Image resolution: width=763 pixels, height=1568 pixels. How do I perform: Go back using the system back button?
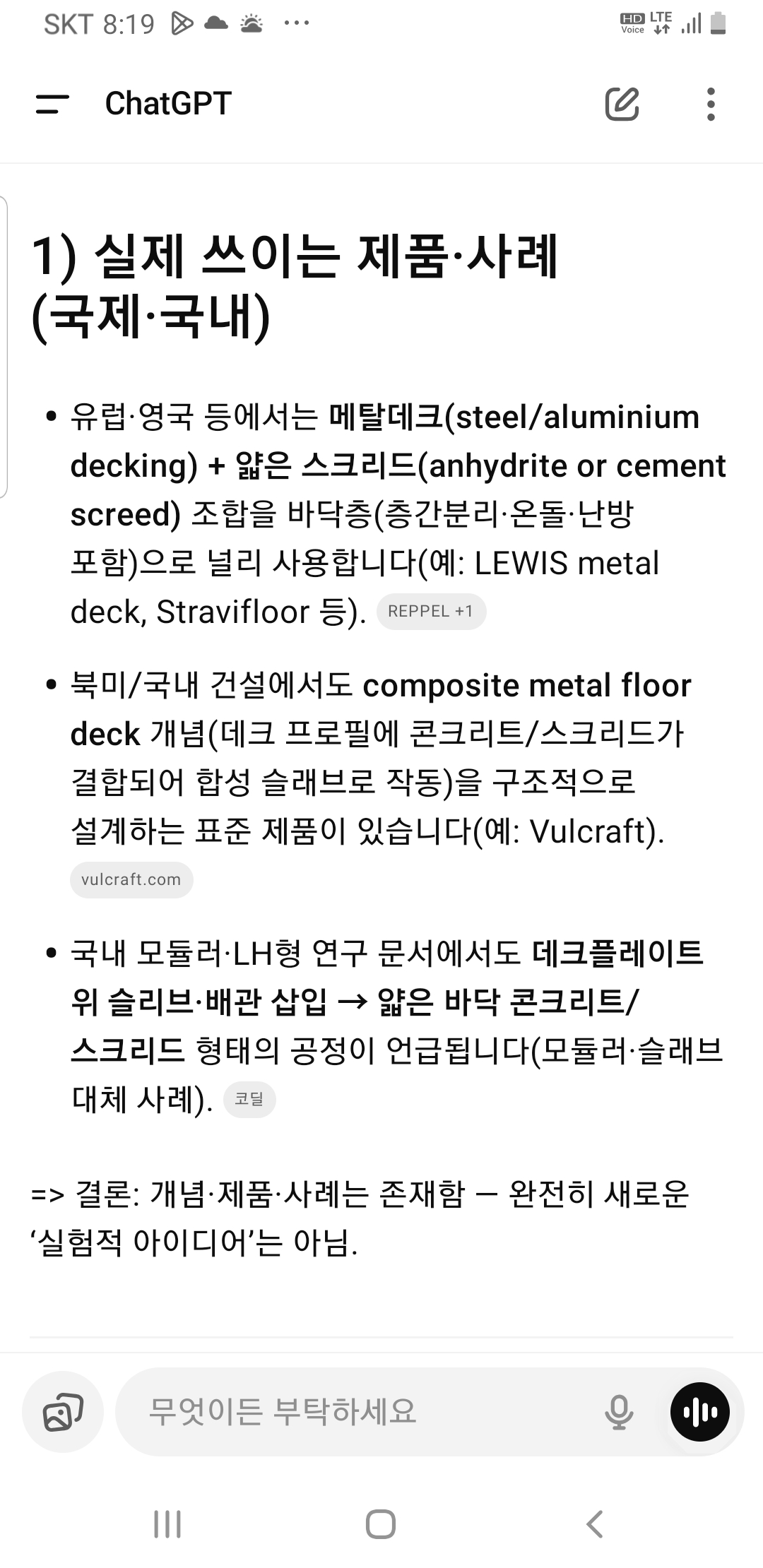(x=595, y=1524)
